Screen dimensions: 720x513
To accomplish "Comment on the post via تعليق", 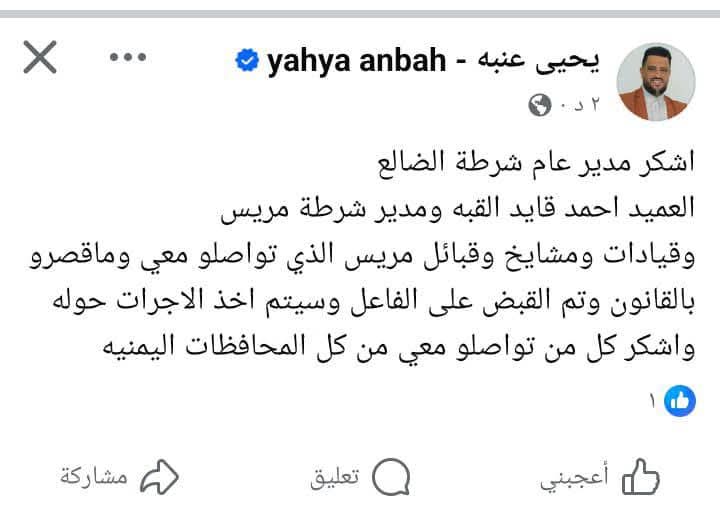I will (x=360, y=477).
